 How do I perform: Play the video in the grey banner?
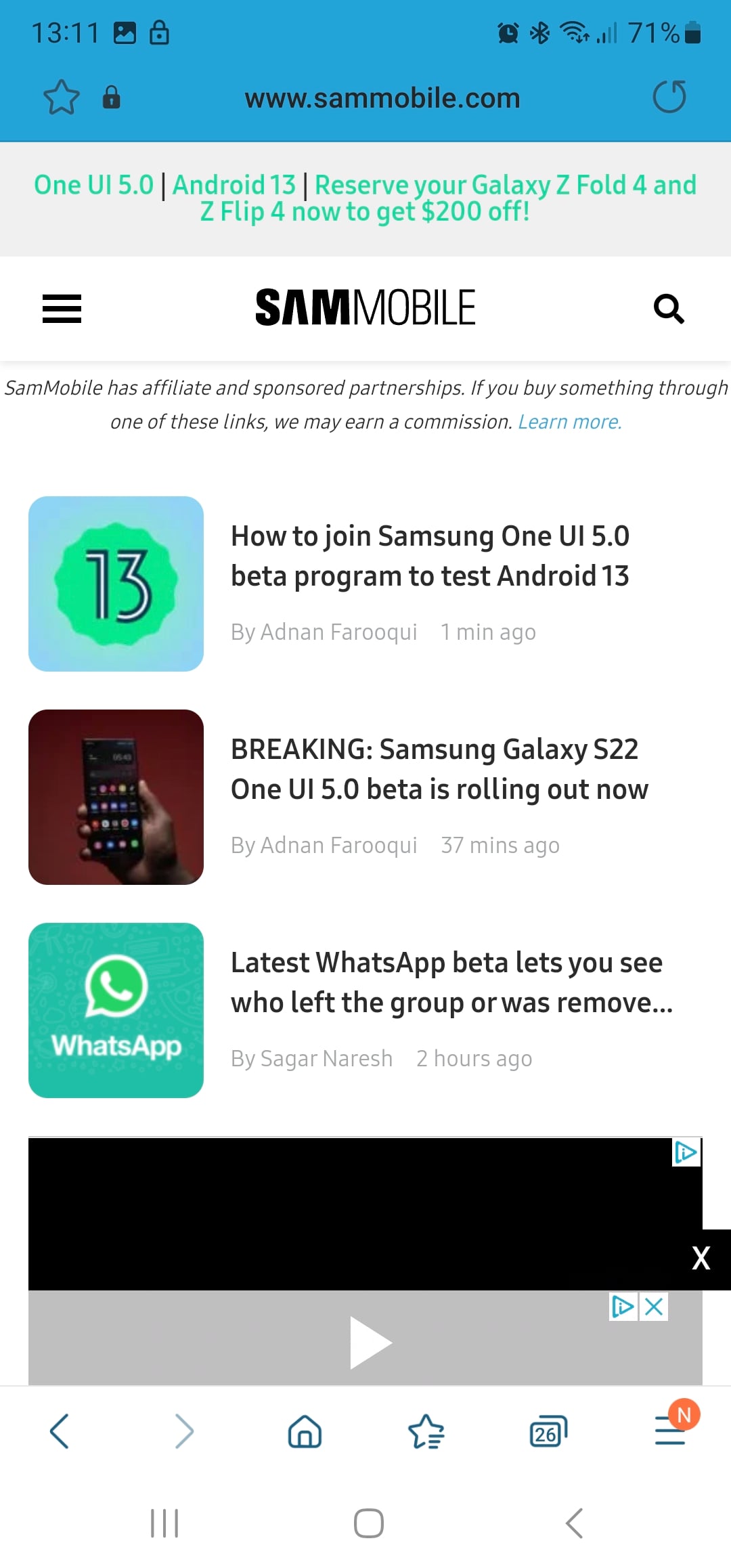click(370, 1342)
